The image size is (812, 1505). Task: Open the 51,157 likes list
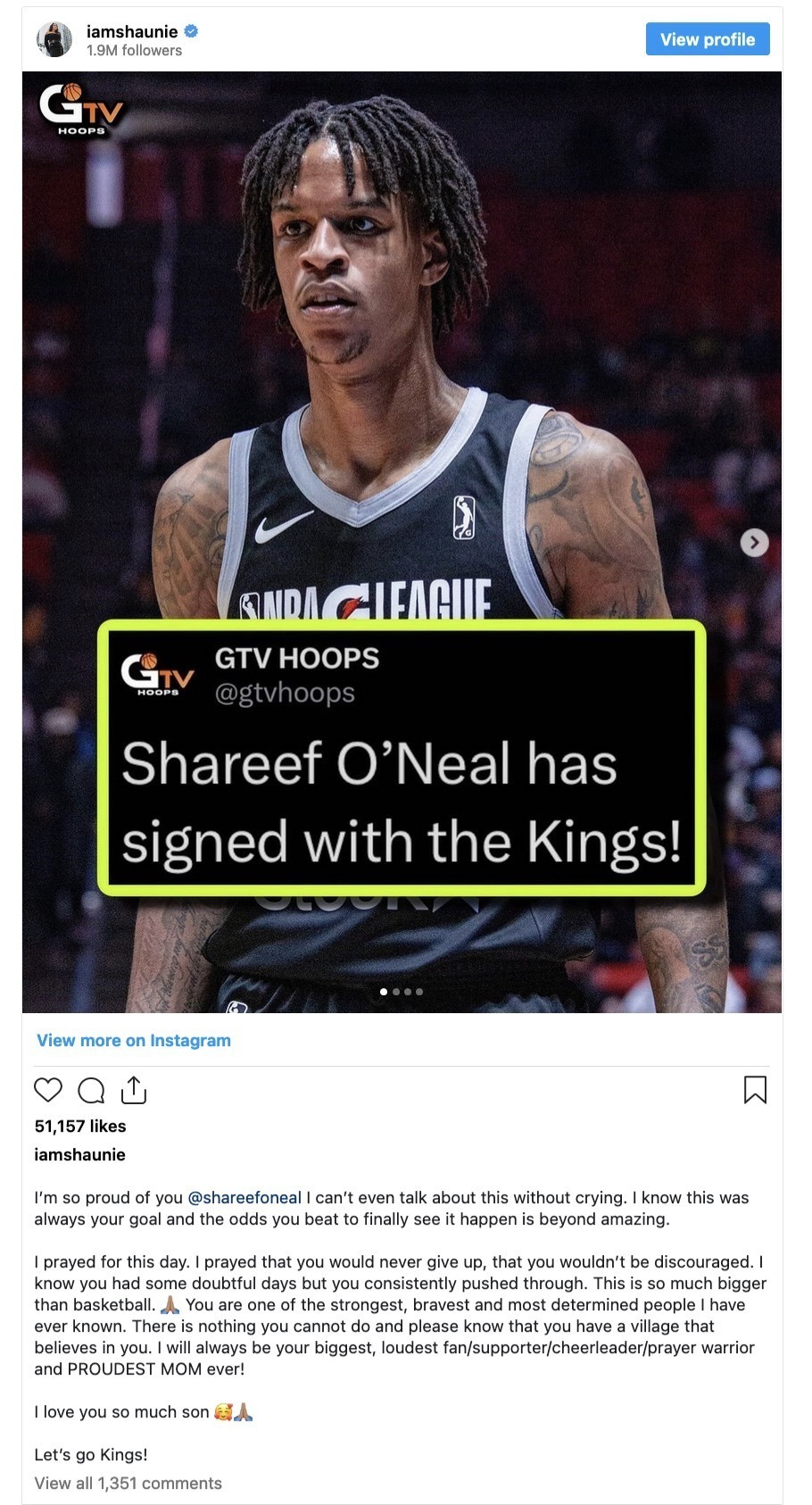pos(80,1126)
